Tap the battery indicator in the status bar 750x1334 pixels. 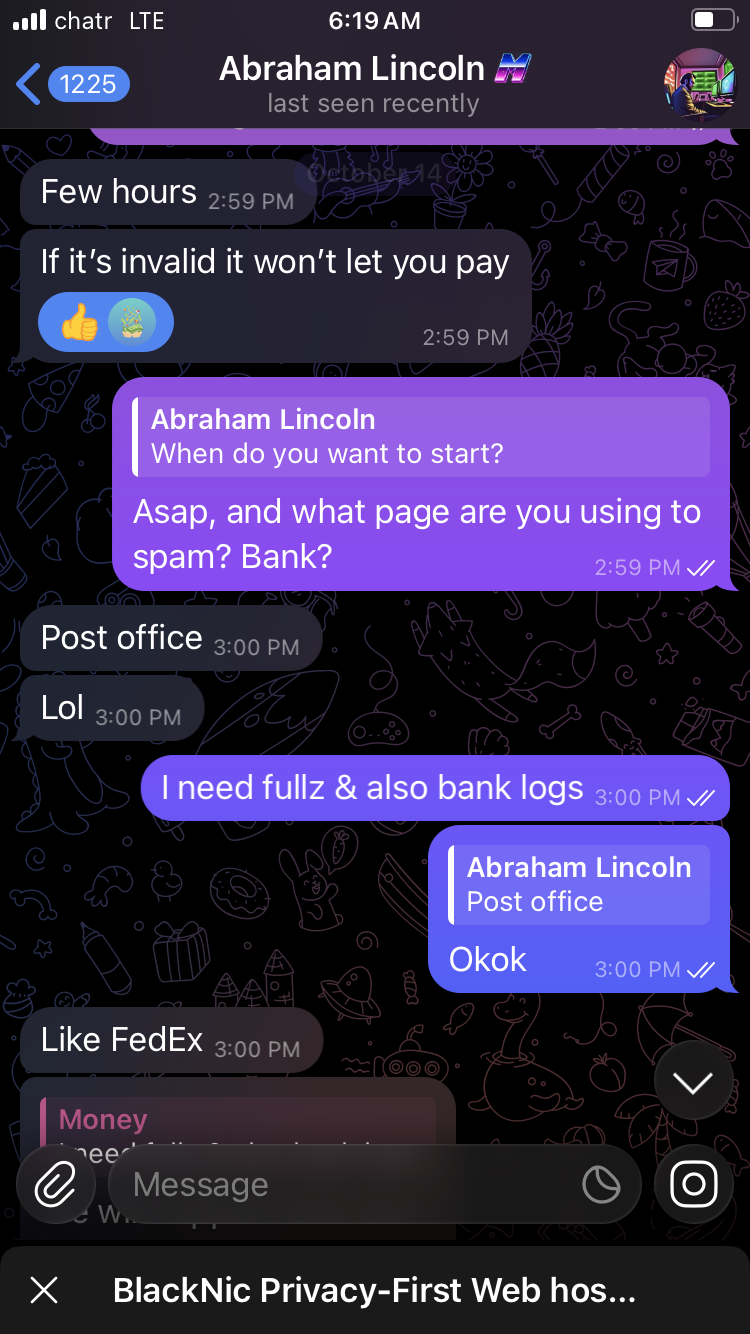click(712, 19)
